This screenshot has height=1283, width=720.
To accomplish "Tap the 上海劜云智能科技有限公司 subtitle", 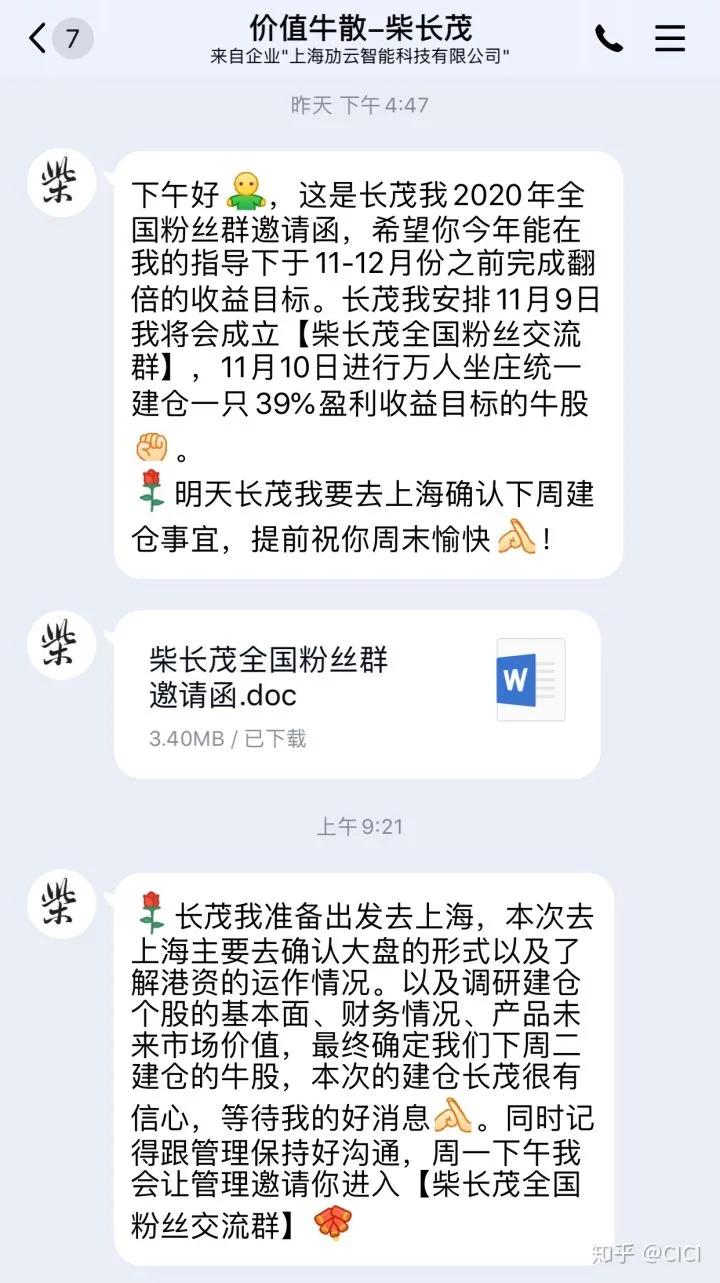I will [360, 58].
